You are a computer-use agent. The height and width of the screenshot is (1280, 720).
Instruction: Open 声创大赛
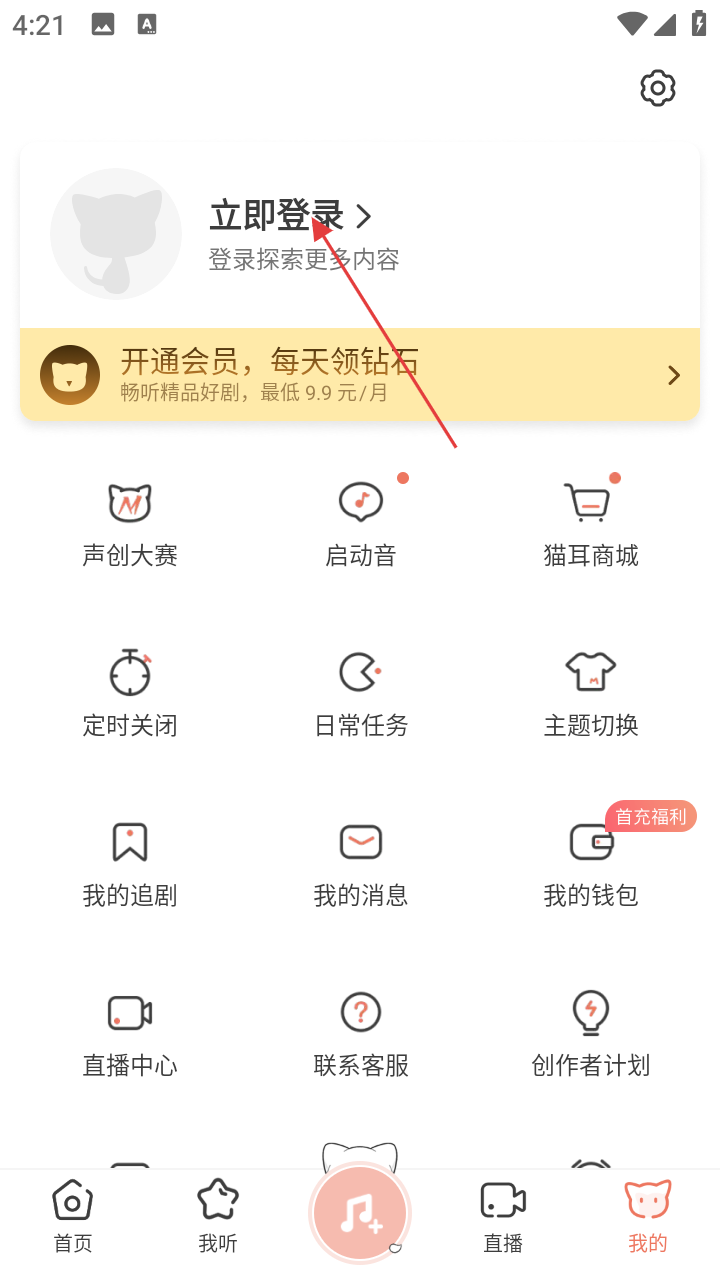coord(130,524)
